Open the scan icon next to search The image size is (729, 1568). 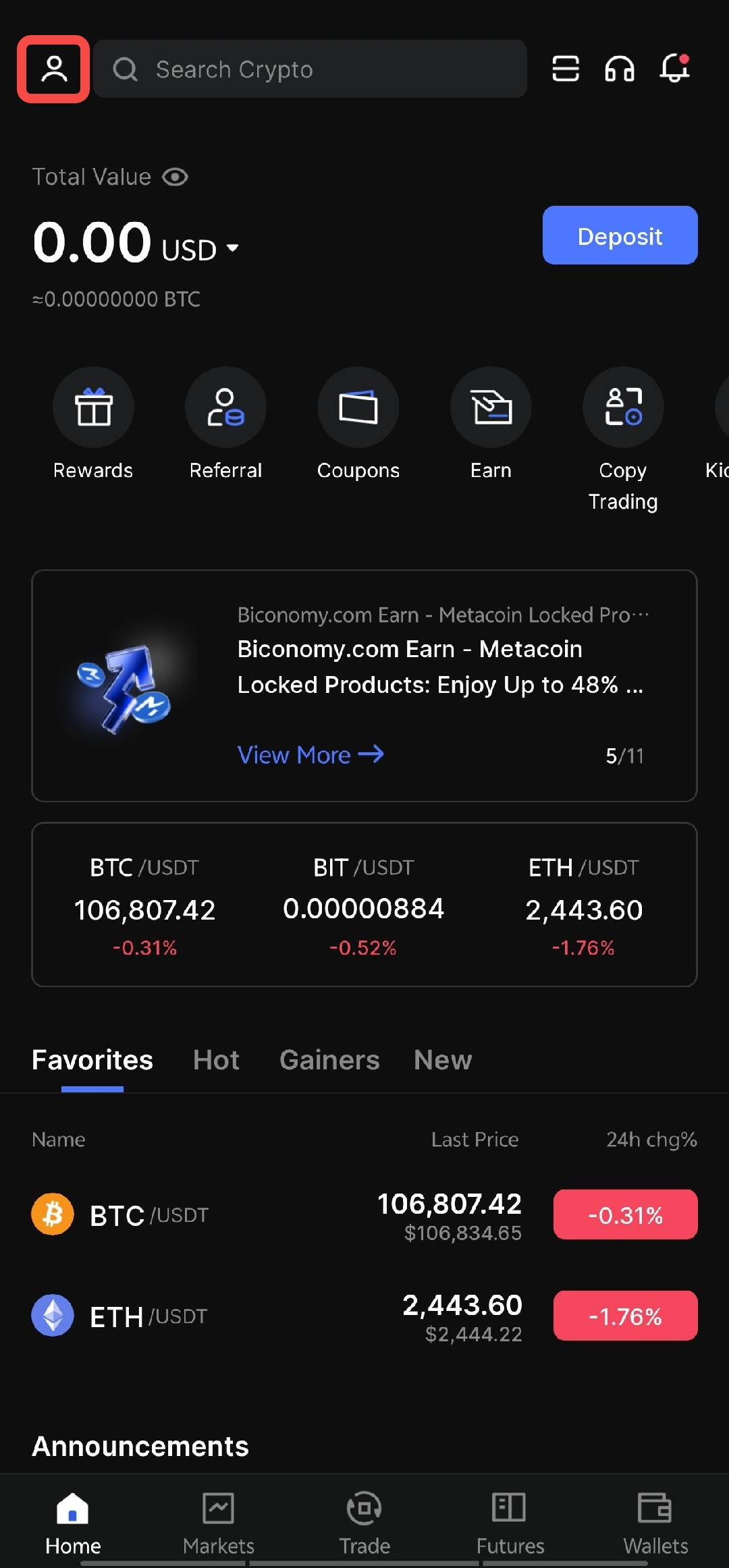click(565, 68)
